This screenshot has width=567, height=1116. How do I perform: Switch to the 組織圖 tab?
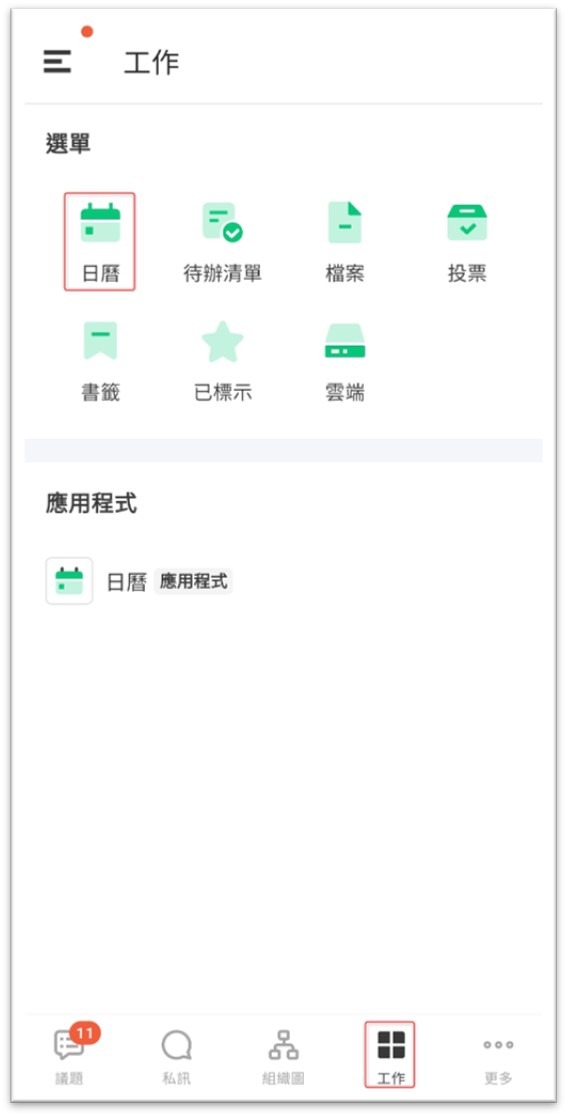[x=283, y=1055]
